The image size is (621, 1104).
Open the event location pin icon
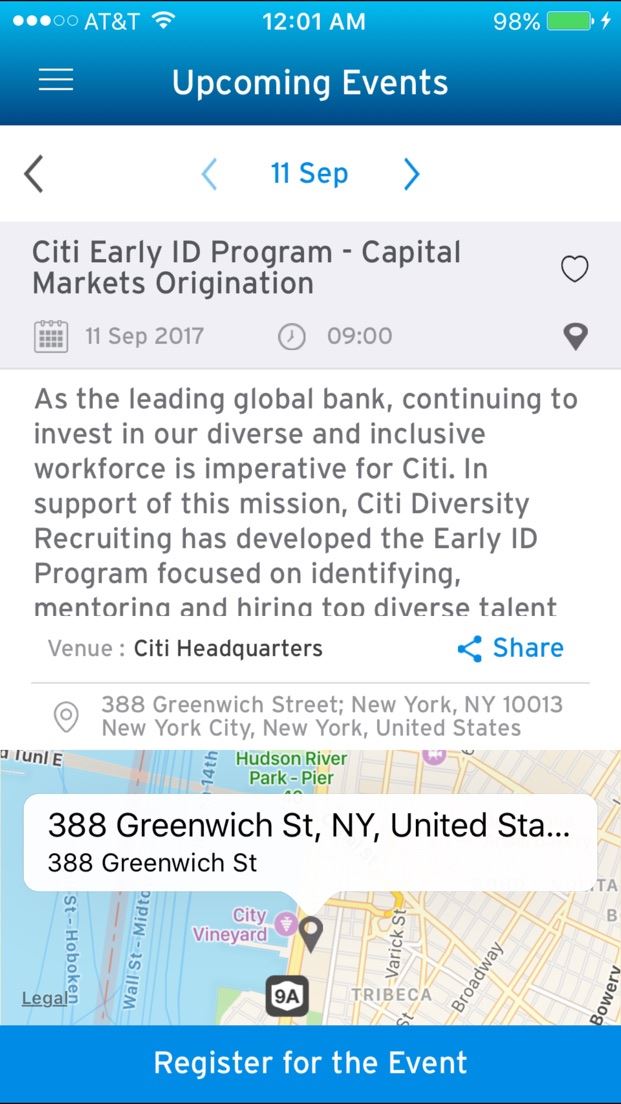pyautogui.click(x=577, y=337)
